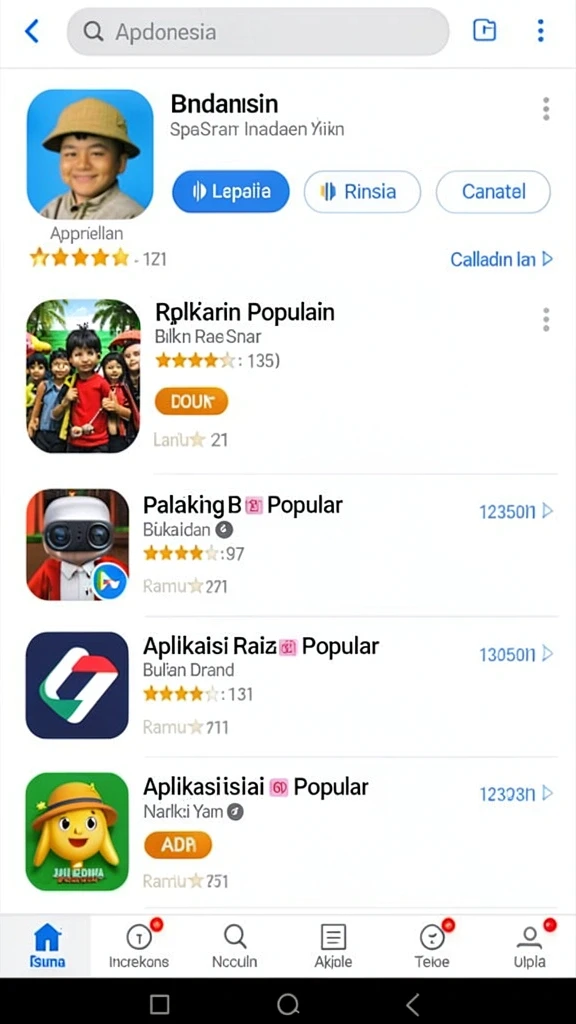
Task: Tap the Lepaiia button
Action: (x=231, y=191)
